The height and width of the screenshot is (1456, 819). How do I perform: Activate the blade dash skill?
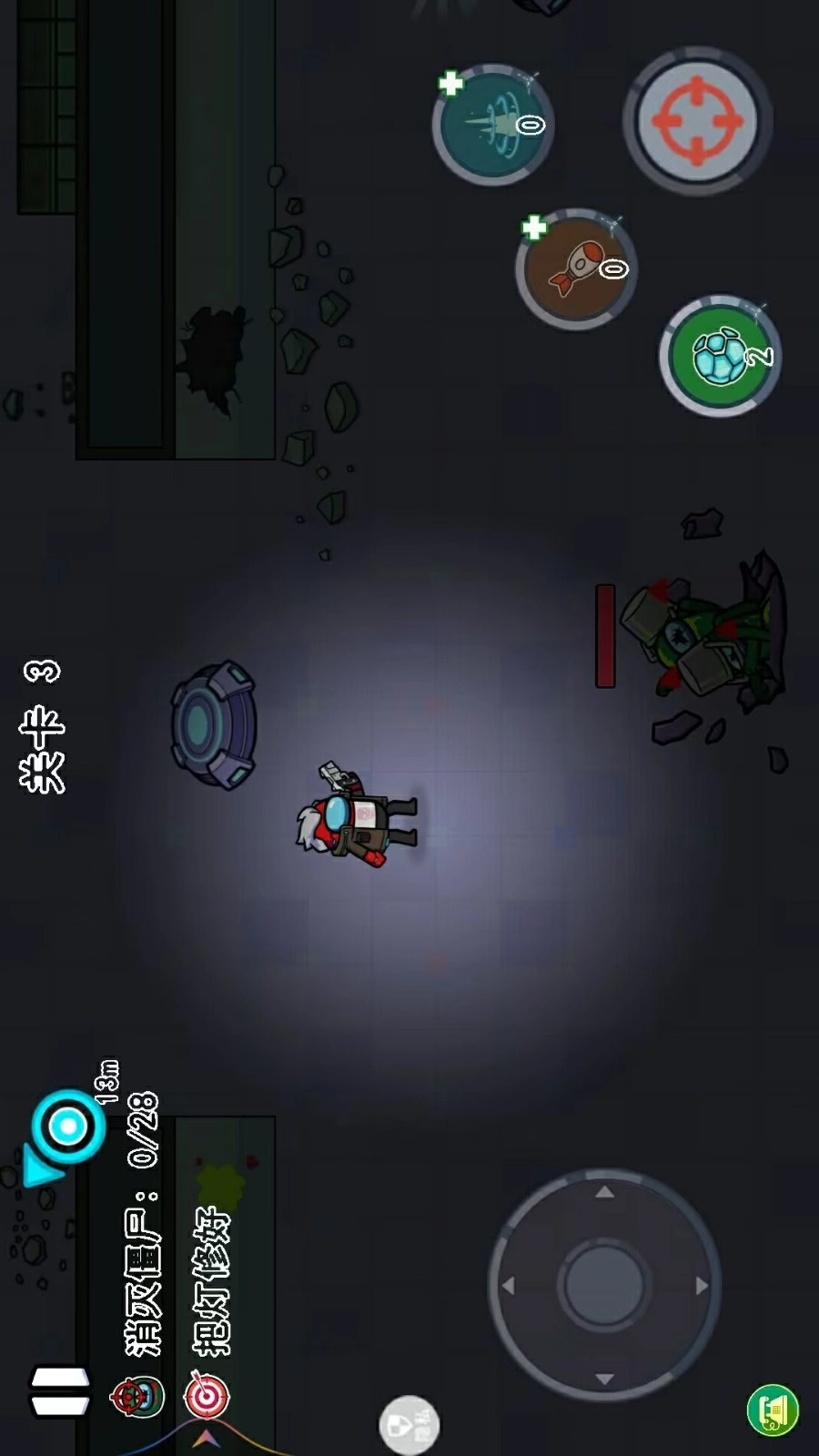pos(492,125)
